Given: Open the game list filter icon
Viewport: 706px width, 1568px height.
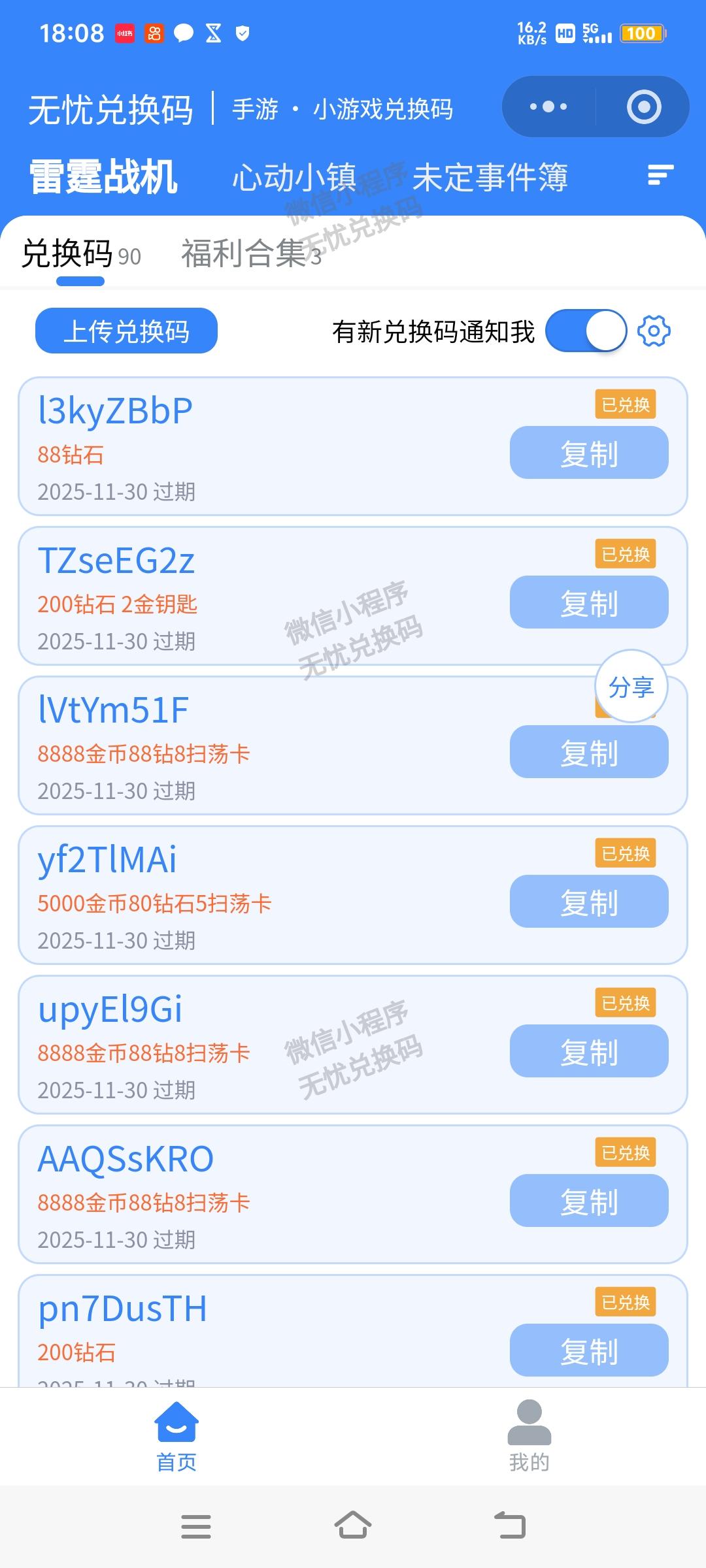Looking at the screenshot, I should pyautogui.click(x=660, y=175).
